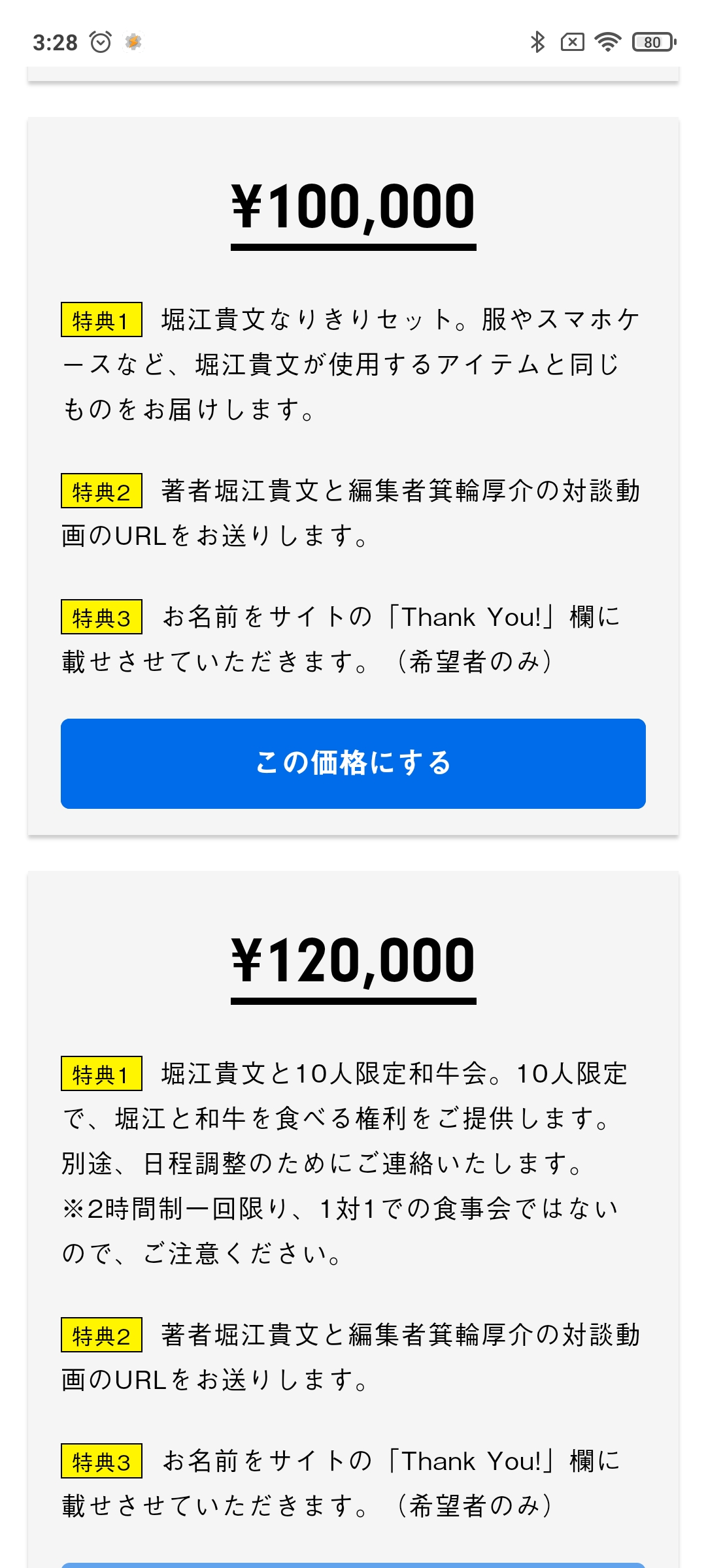
Task: Select the ¥100,000 price with この価格にする
Action: coord(353,763)
